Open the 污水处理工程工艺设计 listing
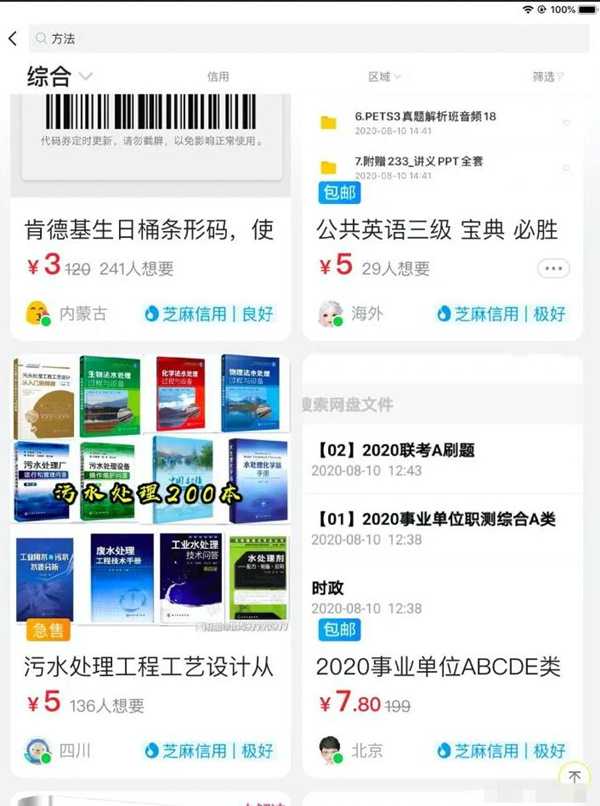This screenshot has height=806, width=600. (x=149, y=666)
